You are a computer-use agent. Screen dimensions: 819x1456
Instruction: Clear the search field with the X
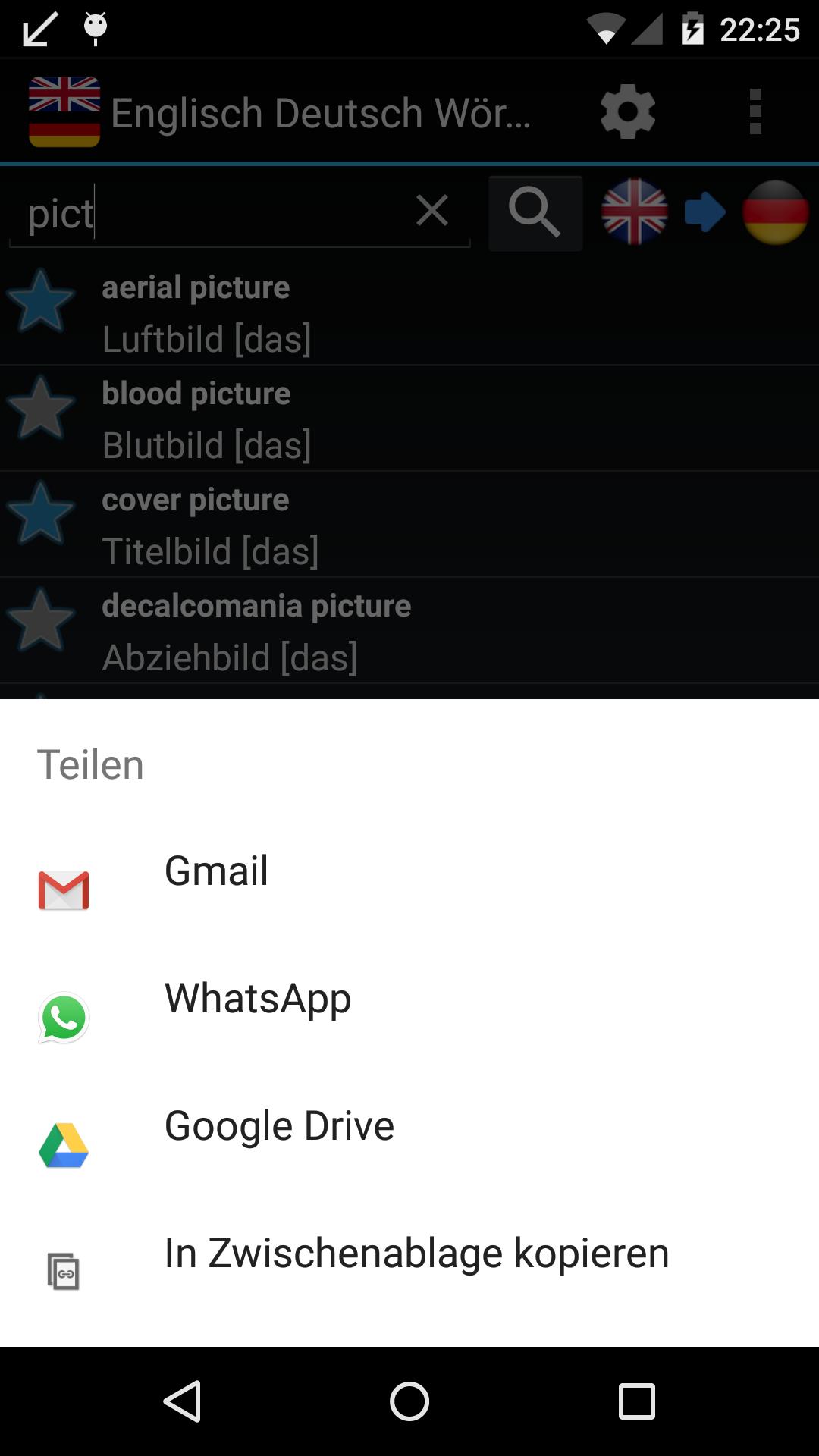[x=431, y=212]
